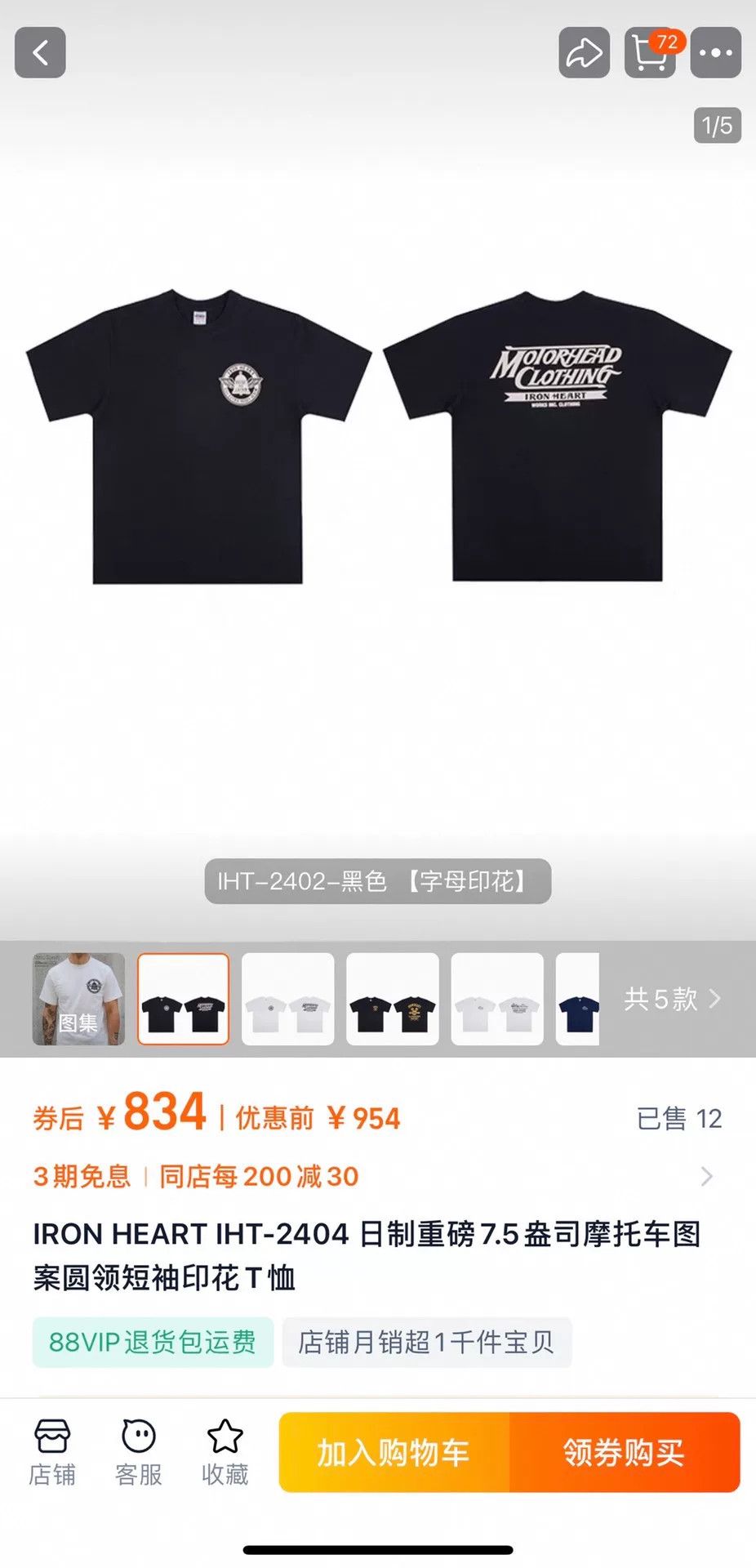The height and width of the screenshot is (1568, 756).
Task: Tap 加入购物车 to add to cart
Action: (394, 1452)
